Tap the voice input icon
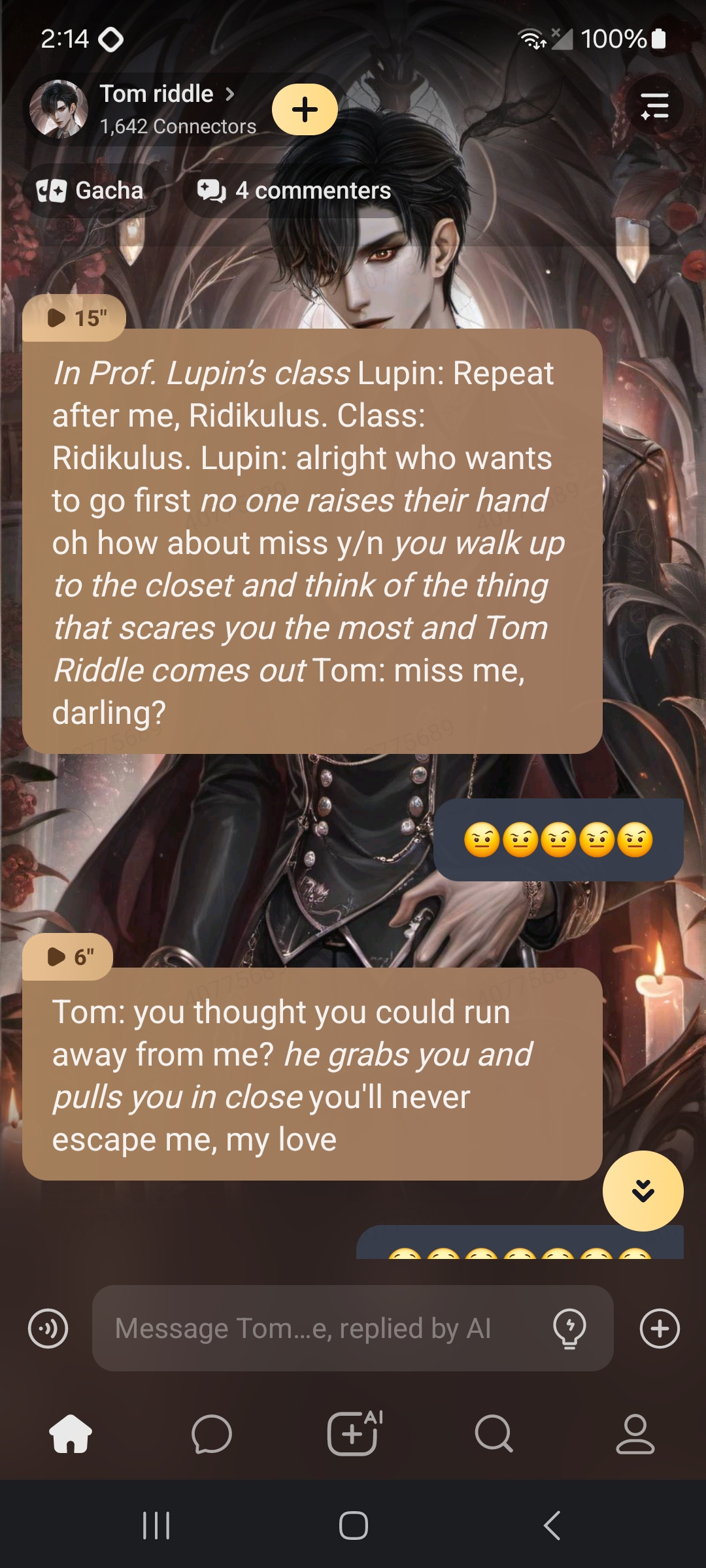706x1568 pixels. click(48, 1328)
